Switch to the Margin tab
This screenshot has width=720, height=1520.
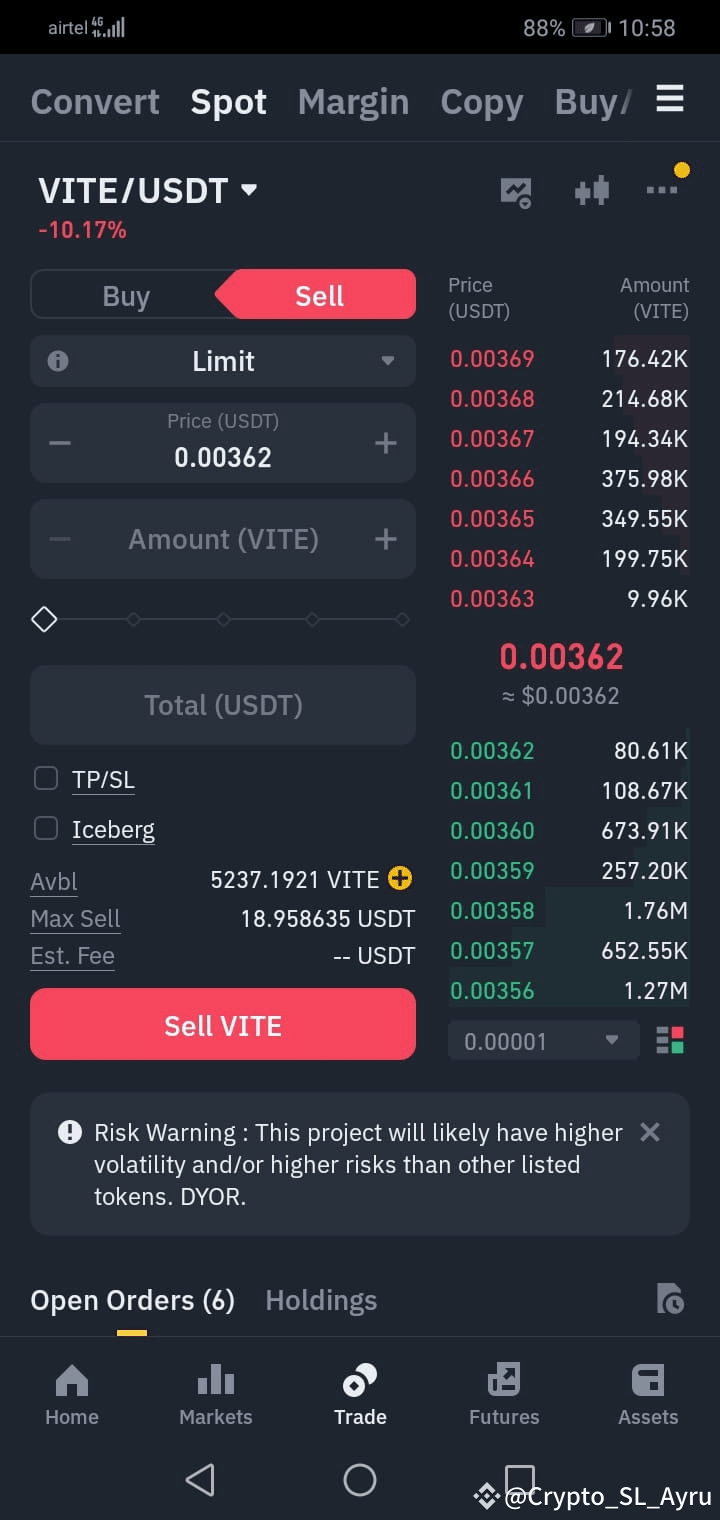[x=353, y=101]
